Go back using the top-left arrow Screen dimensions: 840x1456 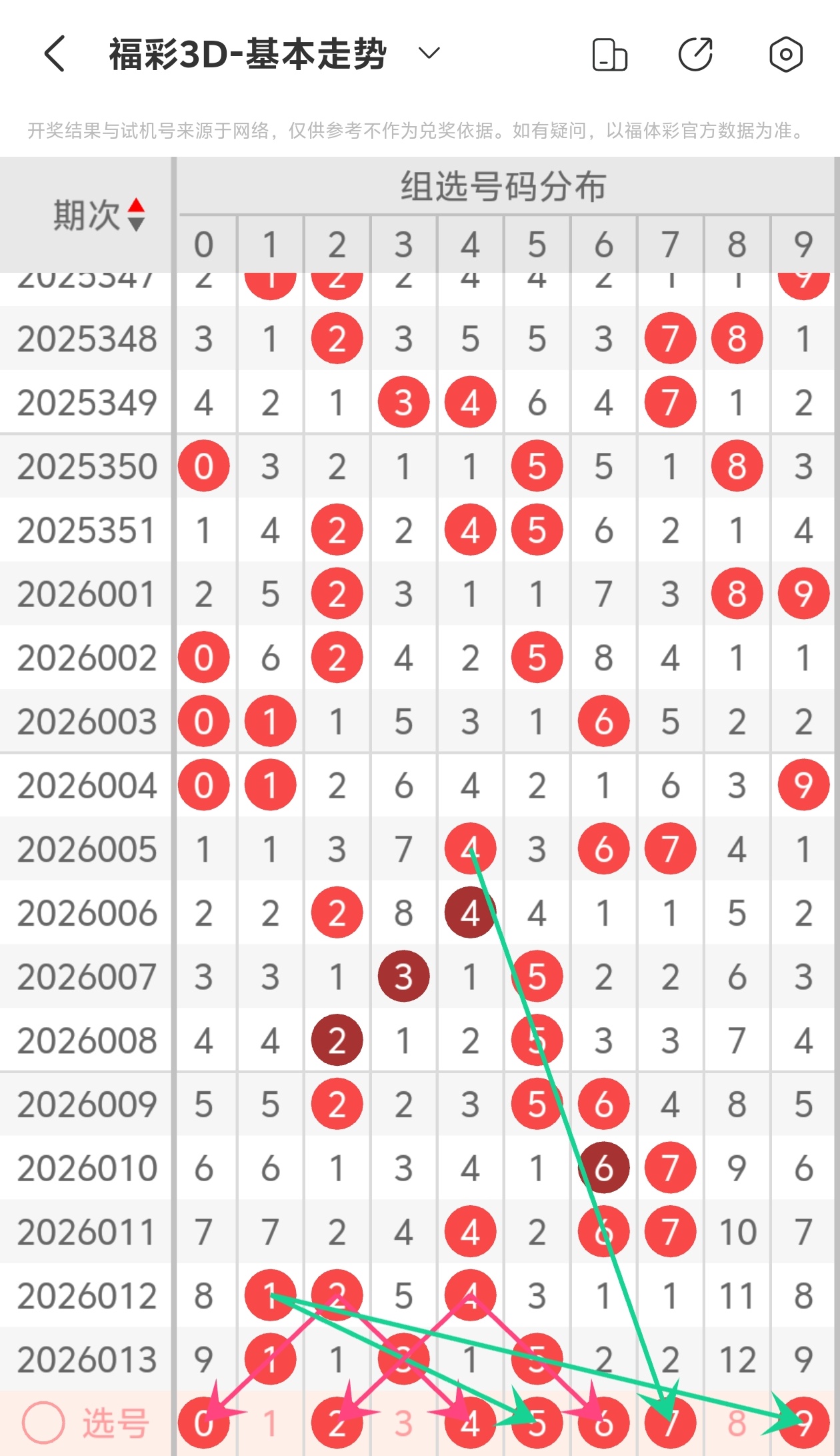point(55,53)
